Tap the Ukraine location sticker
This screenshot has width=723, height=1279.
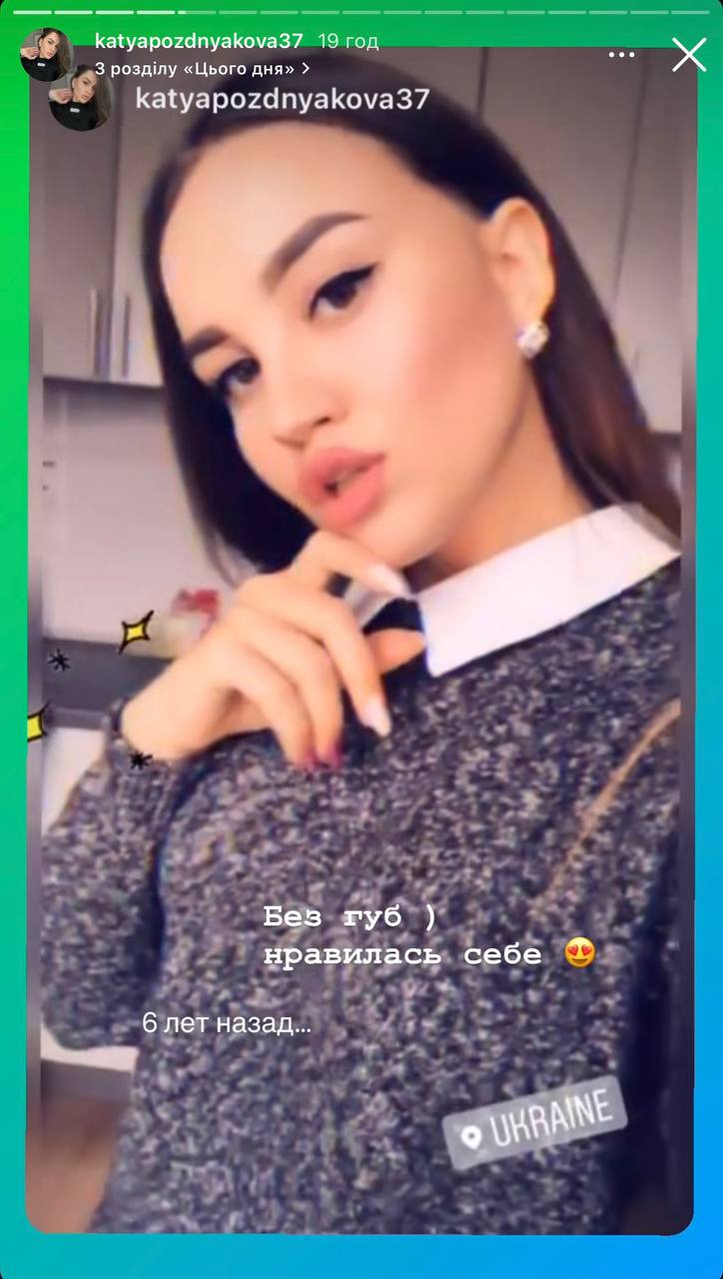point(536,1122)
